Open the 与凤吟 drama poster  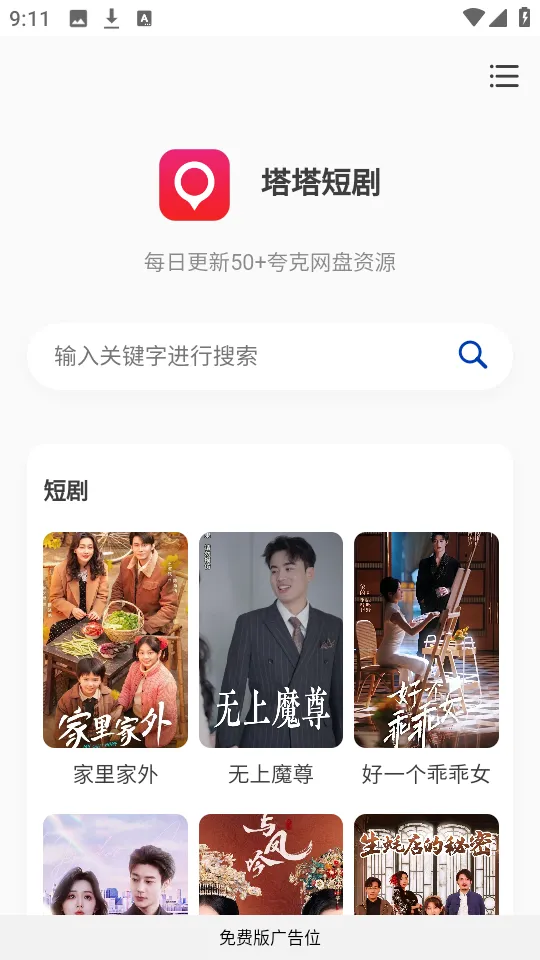click(271, 864)
